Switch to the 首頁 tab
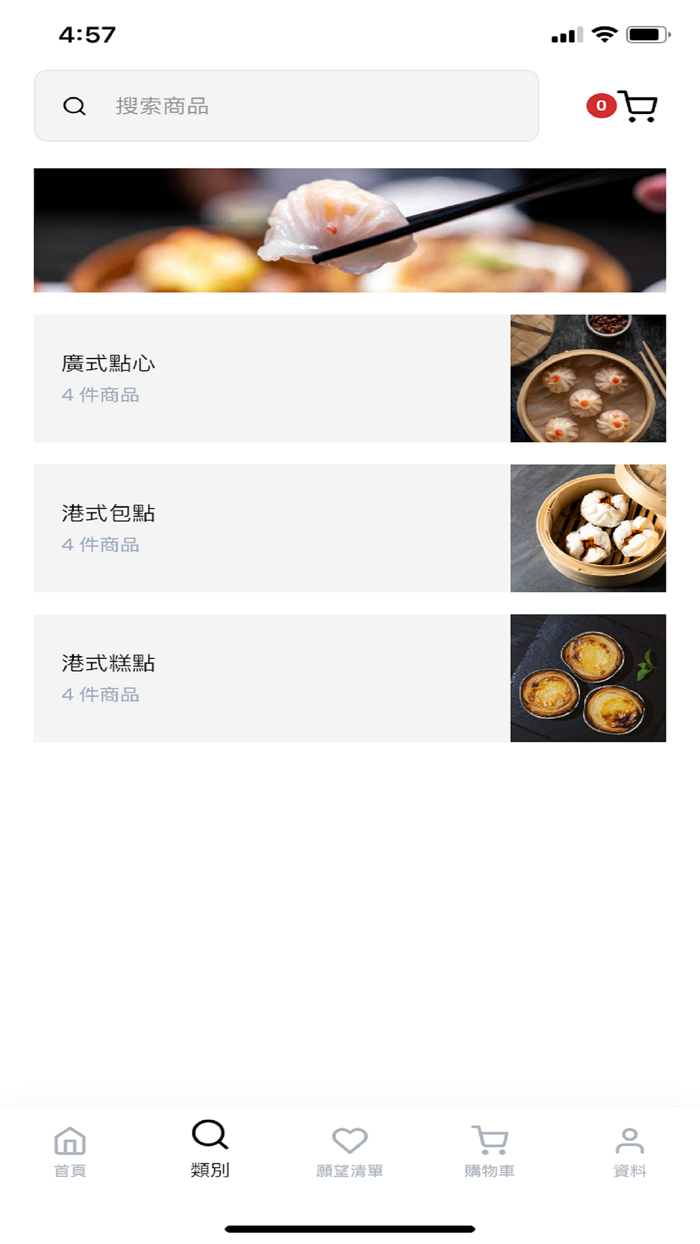The width and height of the screenshot is (700, 1244). (70, 1151)
